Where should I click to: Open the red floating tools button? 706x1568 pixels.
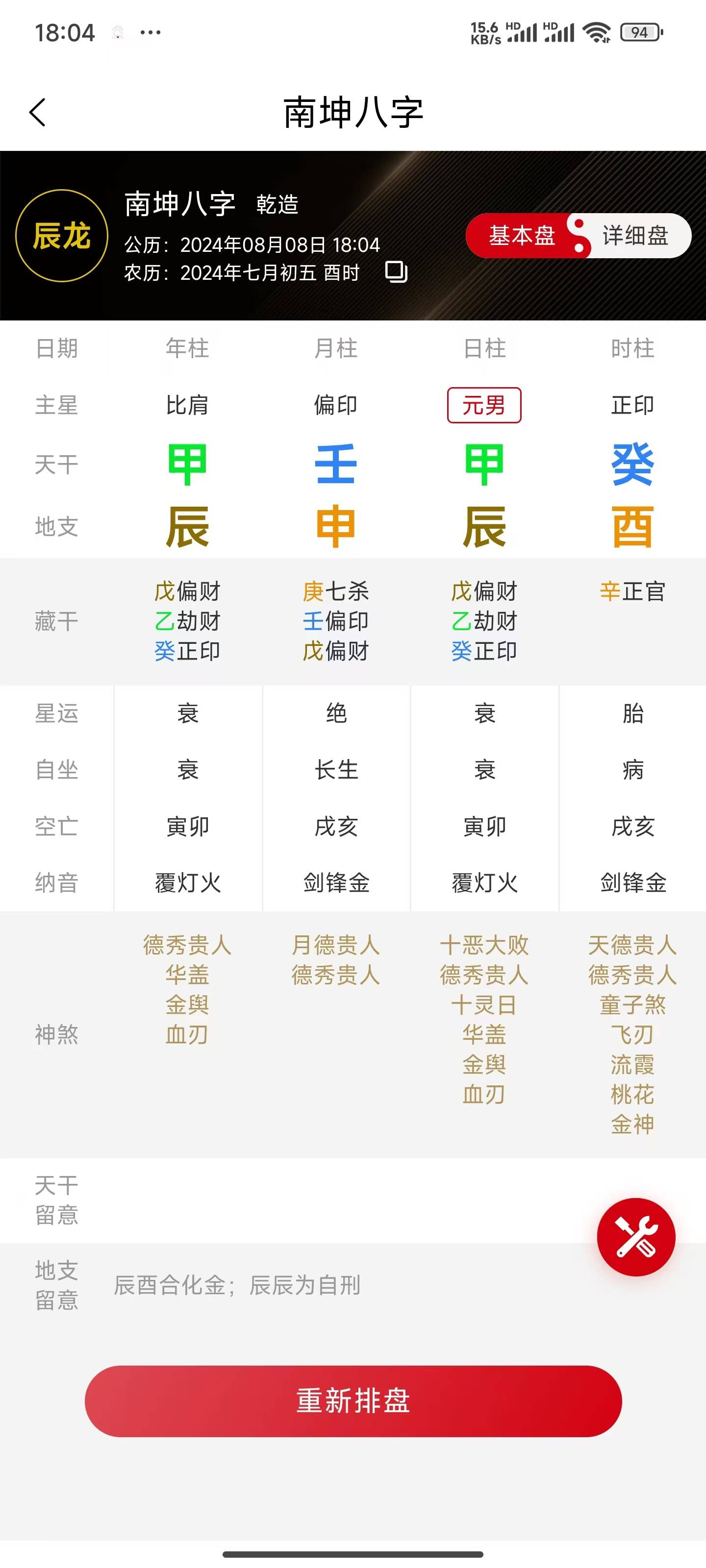pos(635,1237)
